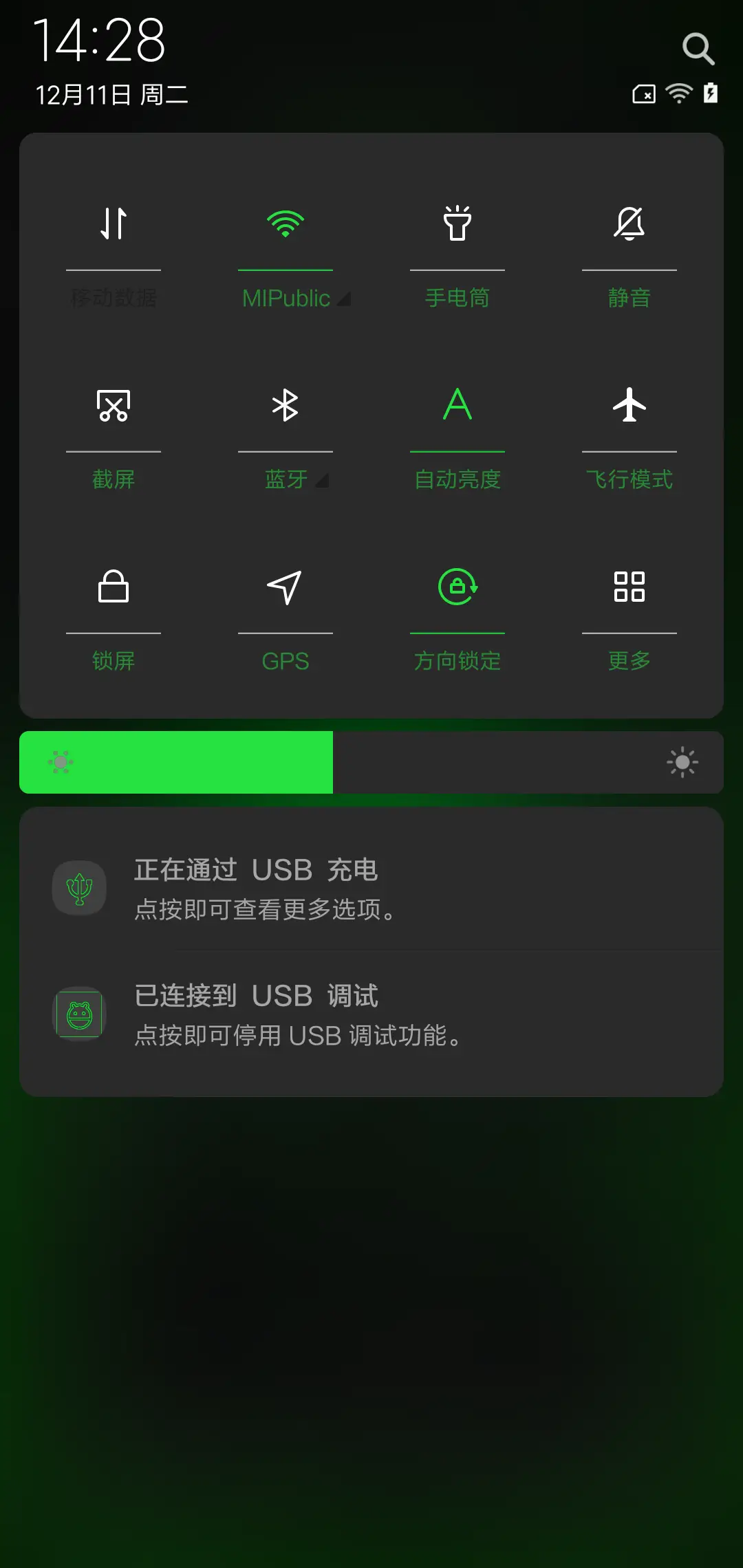Tap the USB charging notification icon

[x=79, y=888]
